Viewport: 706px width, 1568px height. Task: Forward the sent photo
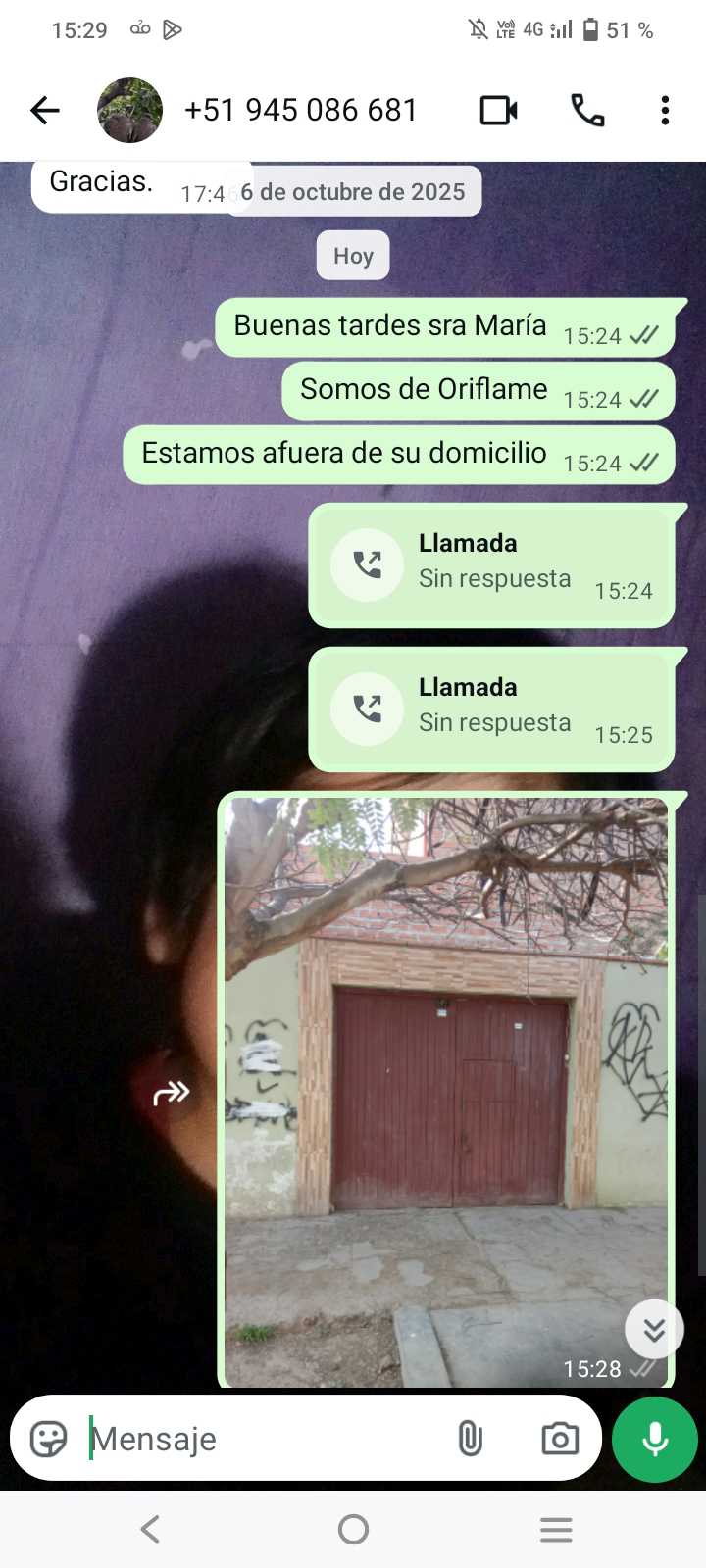[x=171, y=1092]
